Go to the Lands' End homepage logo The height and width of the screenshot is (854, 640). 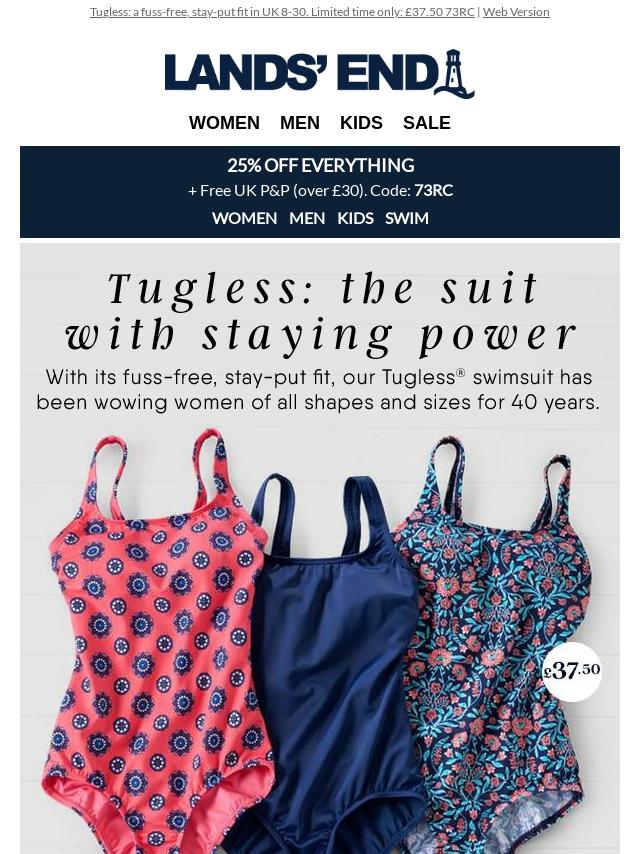(x=319, y=74)
